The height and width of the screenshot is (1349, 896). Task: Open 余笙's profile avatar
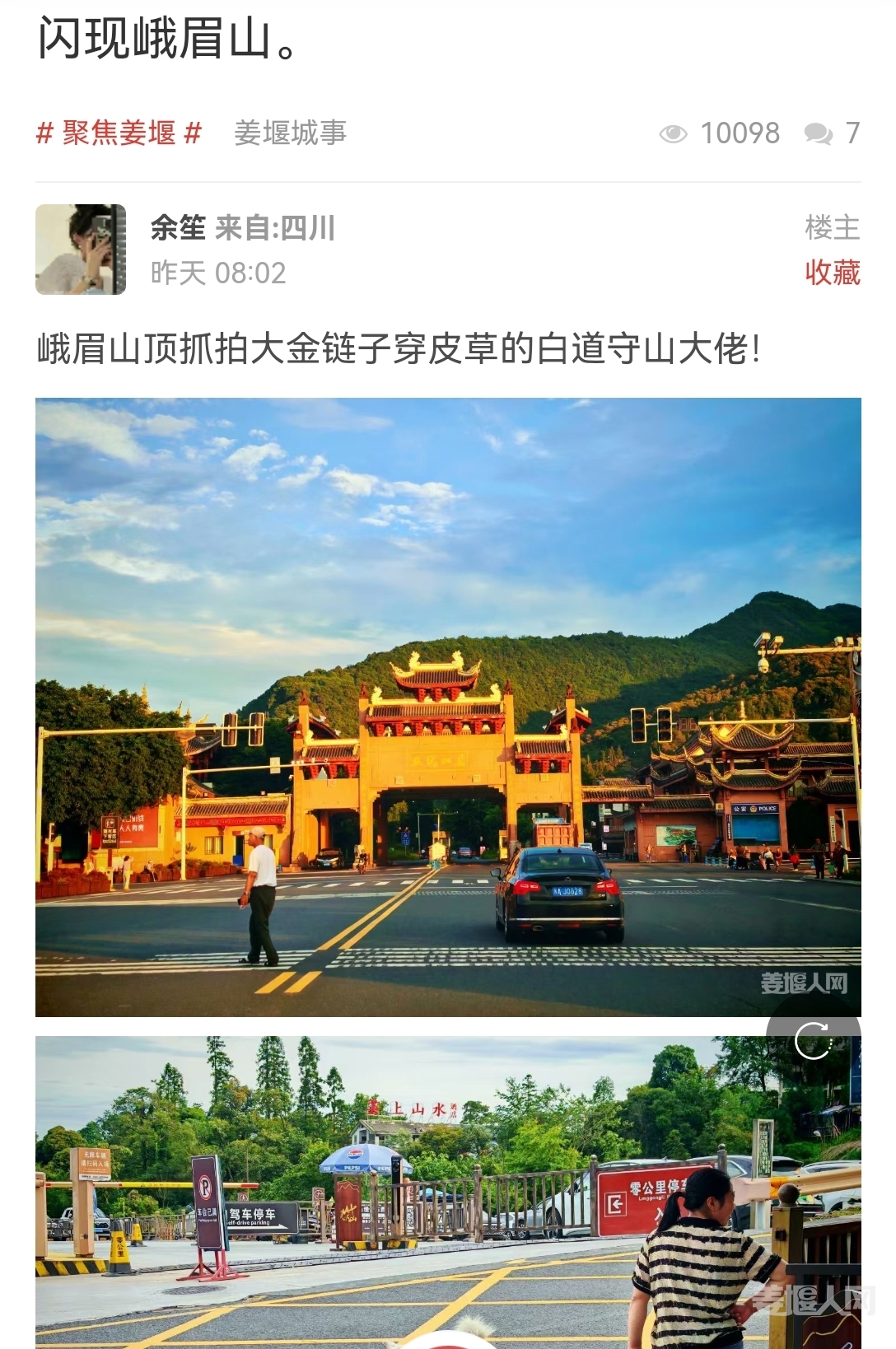click(81, 250)
